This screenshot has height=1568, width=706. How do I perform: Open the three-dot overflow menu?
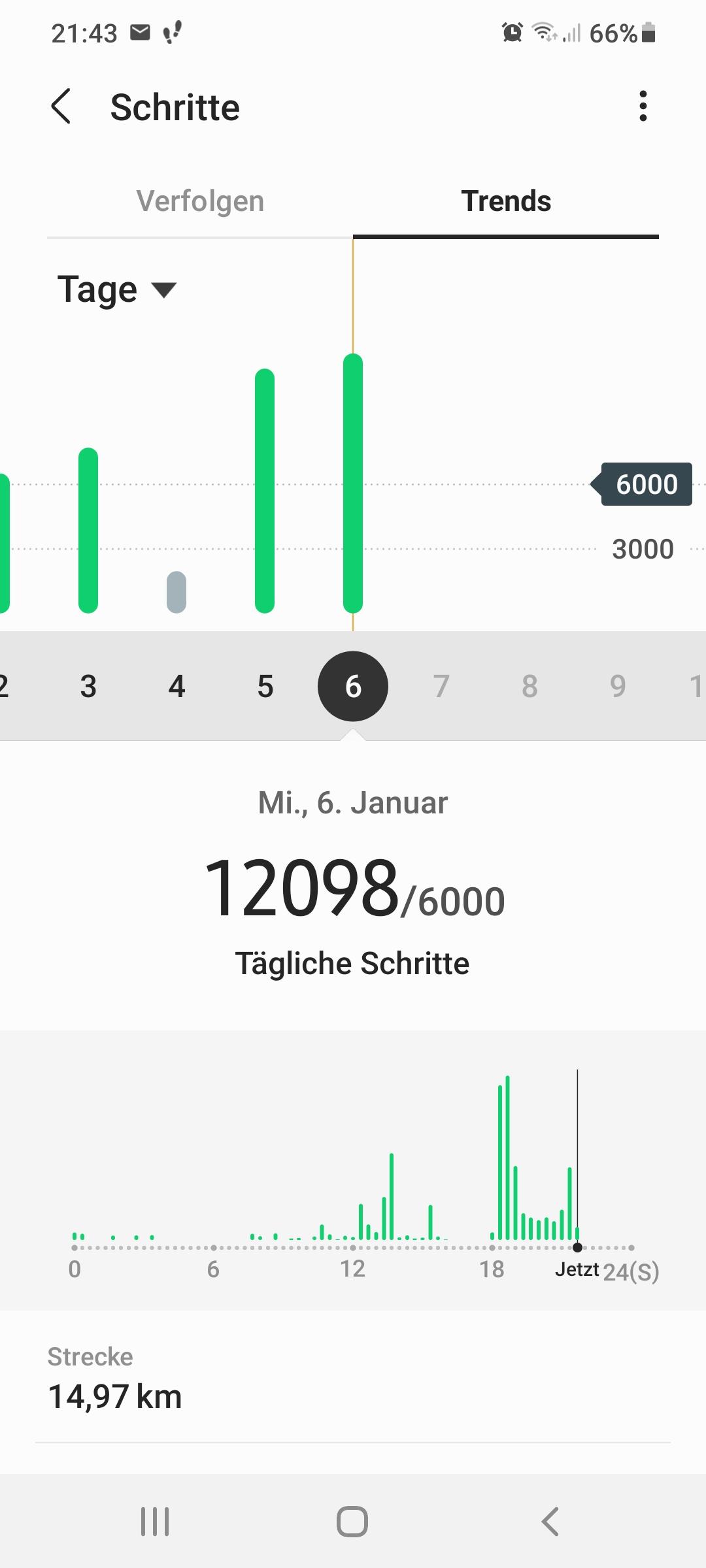[x=643, y=106]
